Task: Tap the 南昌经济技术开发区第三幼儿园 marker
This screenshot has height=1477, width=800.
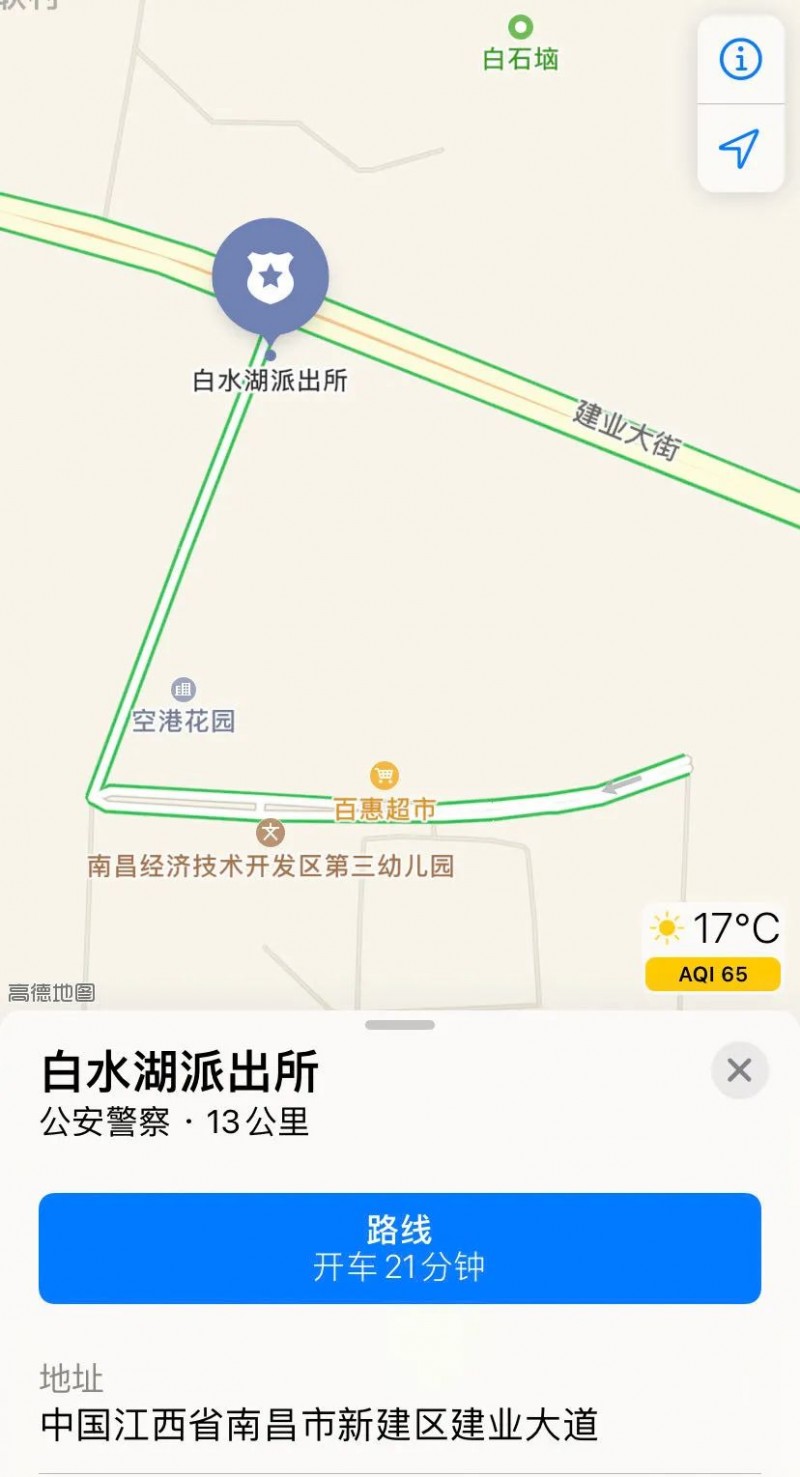Action: pyautogui.click(x=270, y=832)
